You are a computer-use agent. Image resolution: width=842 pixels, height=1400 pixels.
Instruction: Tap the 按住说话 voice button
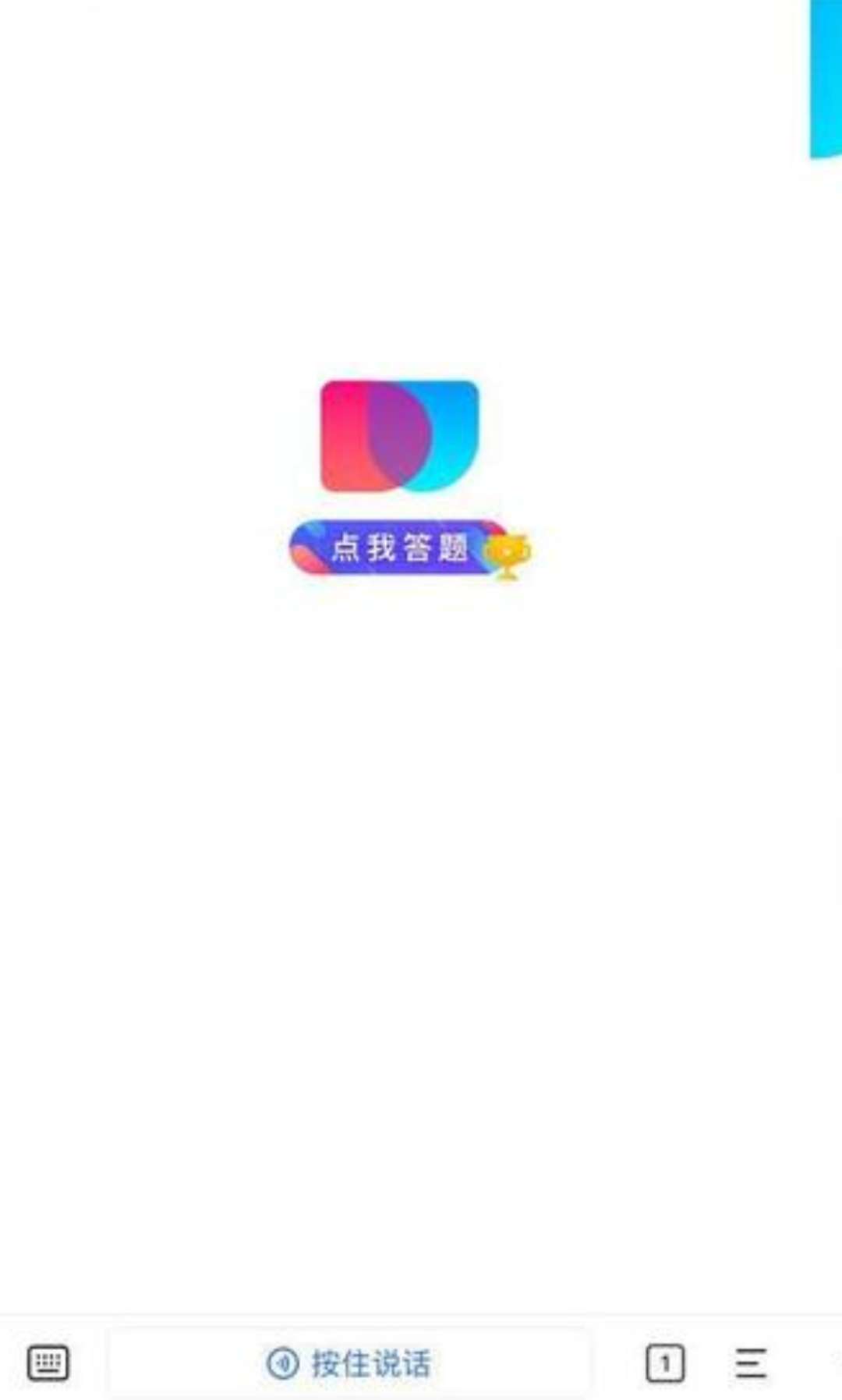click(x=348, y=1363)
